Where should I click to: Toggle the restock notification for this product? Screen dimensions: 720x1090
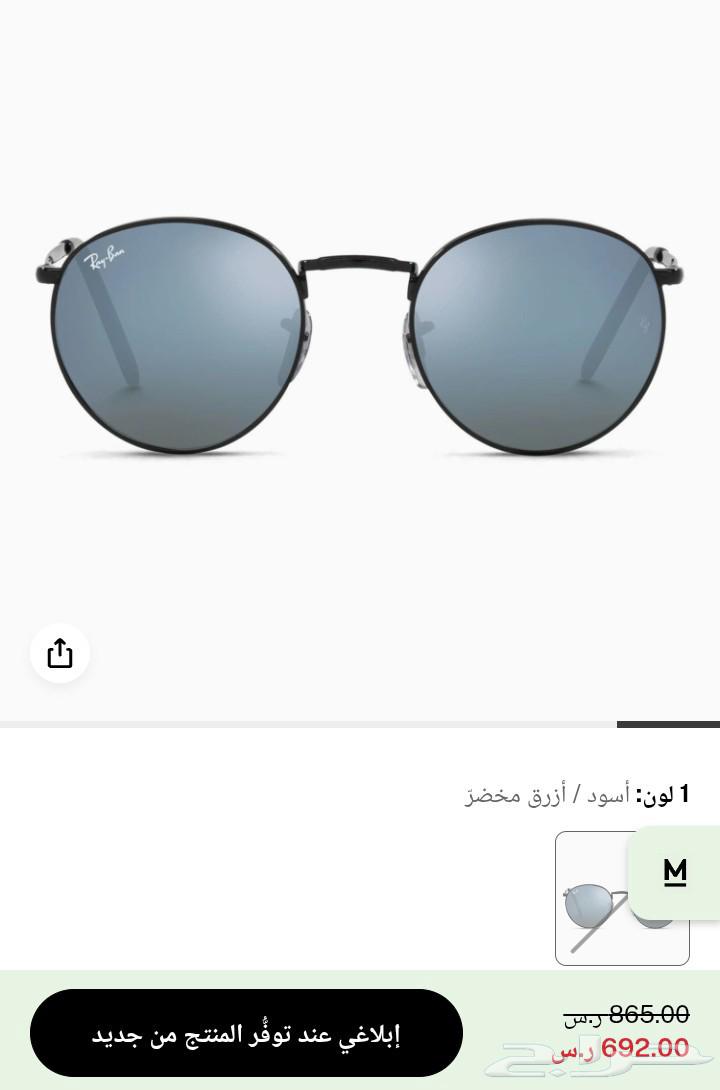[x=246, y=1035]
